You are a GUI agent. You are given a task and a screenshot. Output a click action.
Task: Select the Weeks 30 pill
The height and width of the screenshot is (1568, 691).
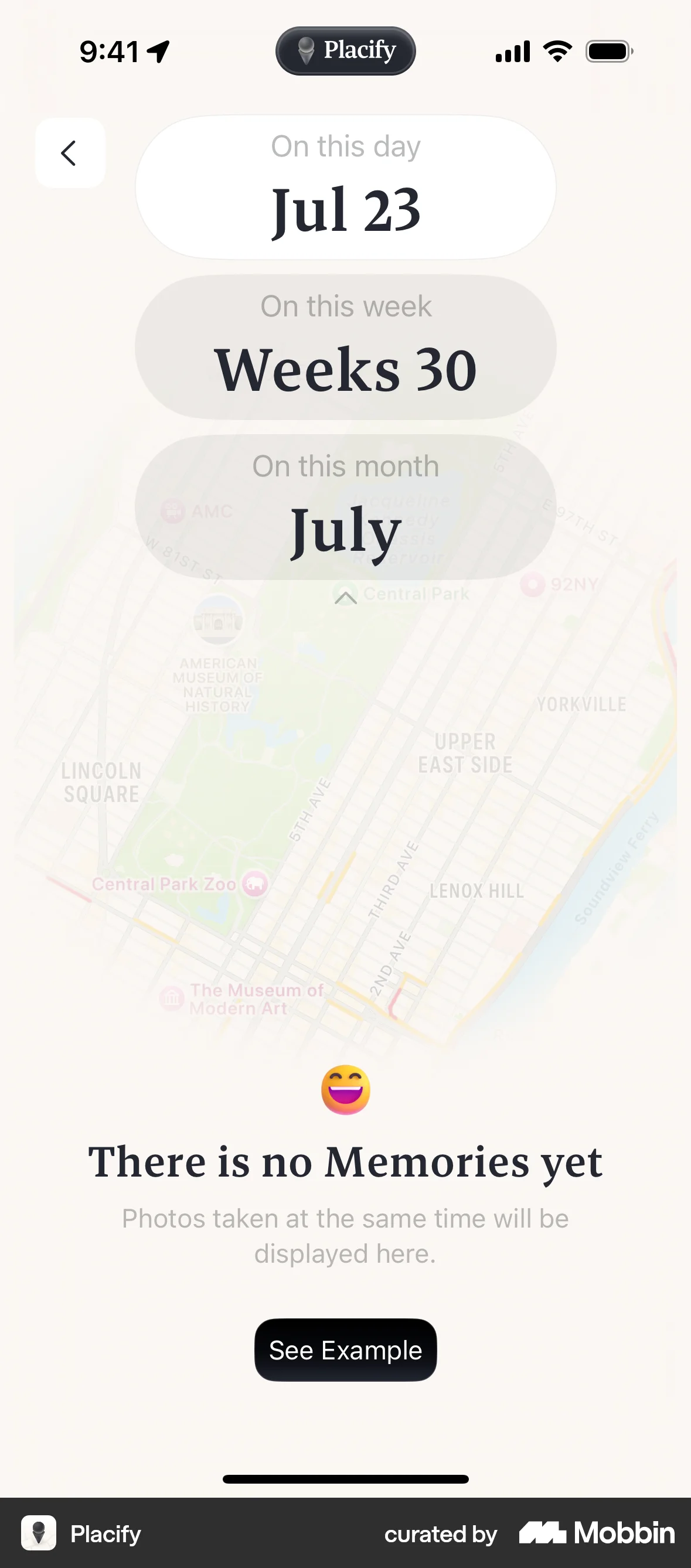tap(345, 368)
